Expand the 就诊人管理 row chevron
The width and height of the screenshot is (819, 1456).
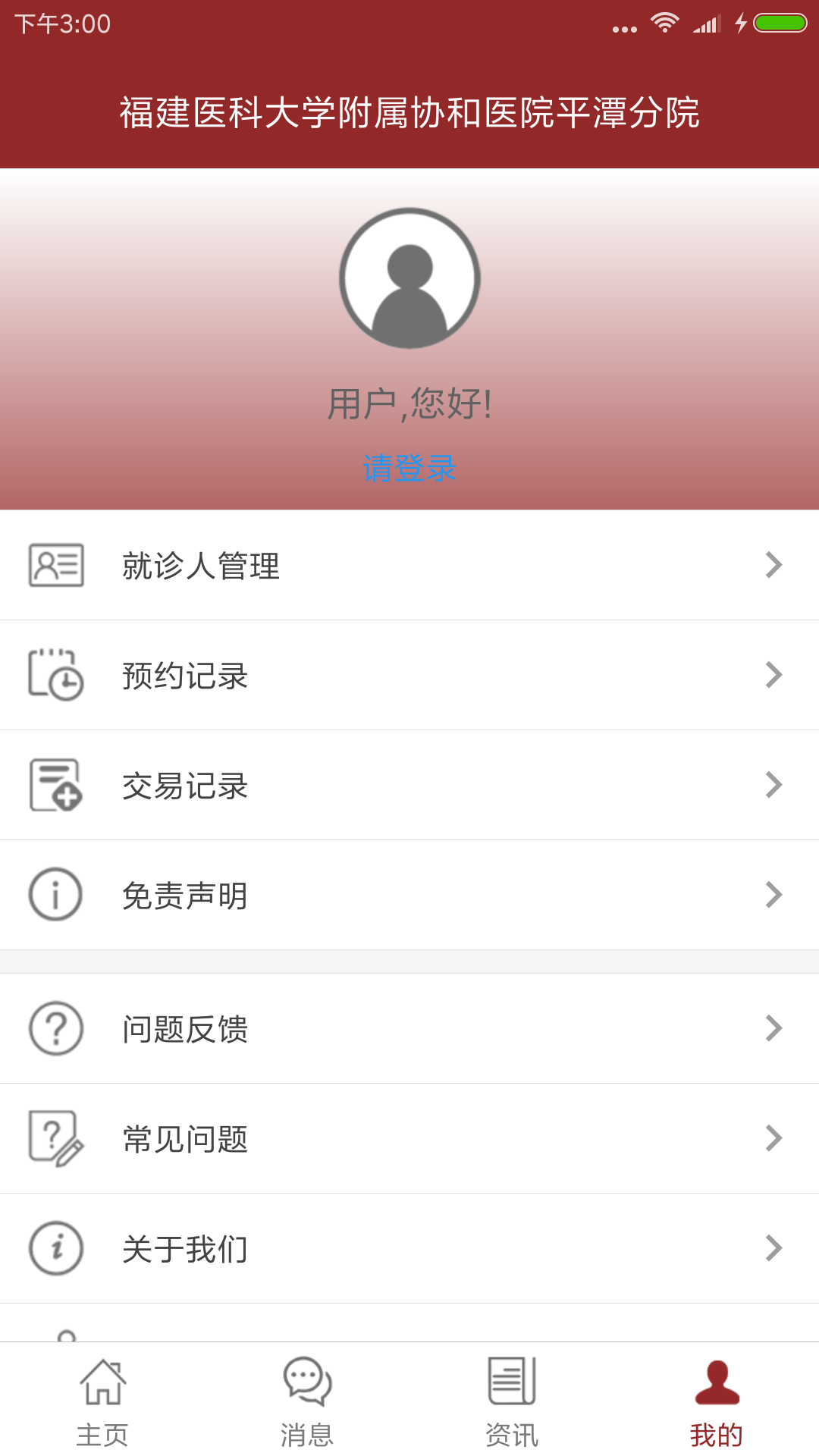coord(773,565)
